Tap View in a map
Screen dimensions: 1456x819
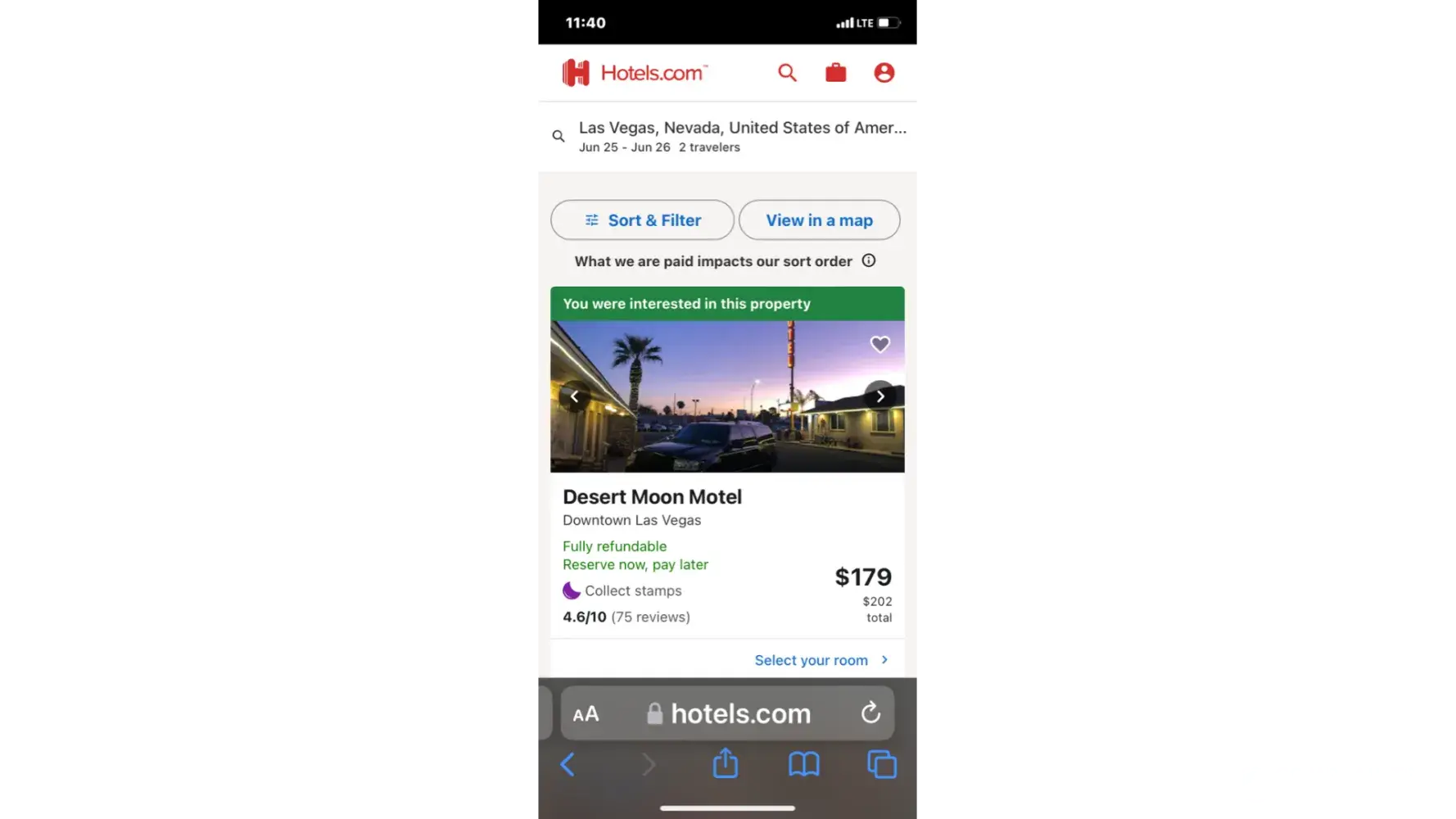coord(819,220)
